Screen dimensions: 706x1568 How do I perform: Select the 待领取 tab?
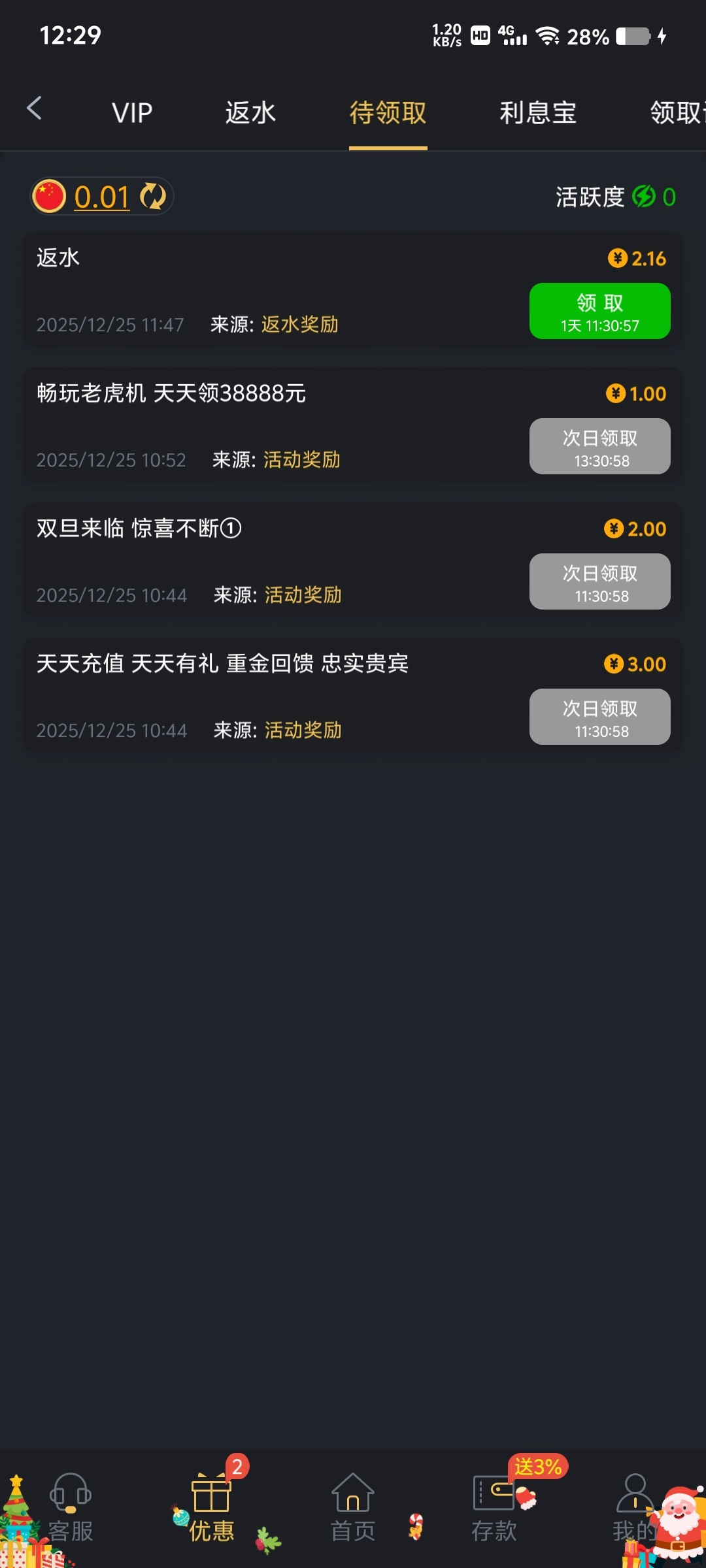coord(388,113)
